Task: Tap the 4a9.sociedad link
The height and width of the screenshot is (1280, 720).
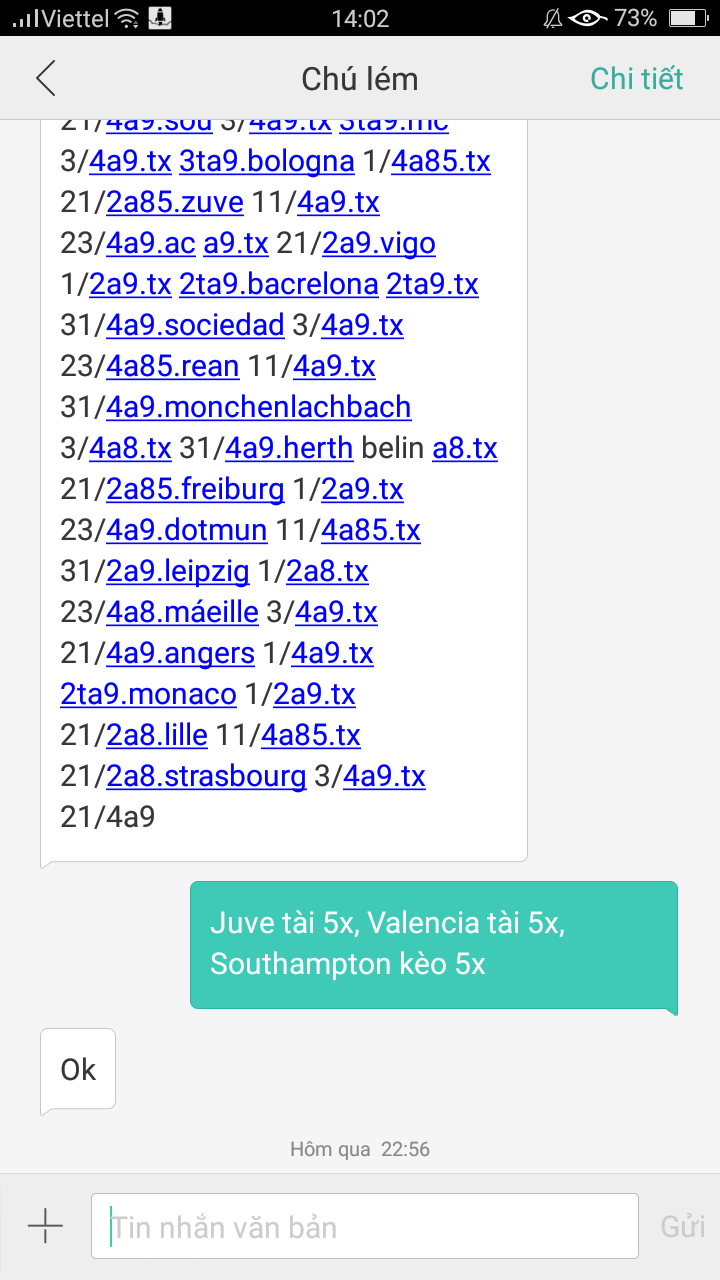Action: tap(194, 325)
